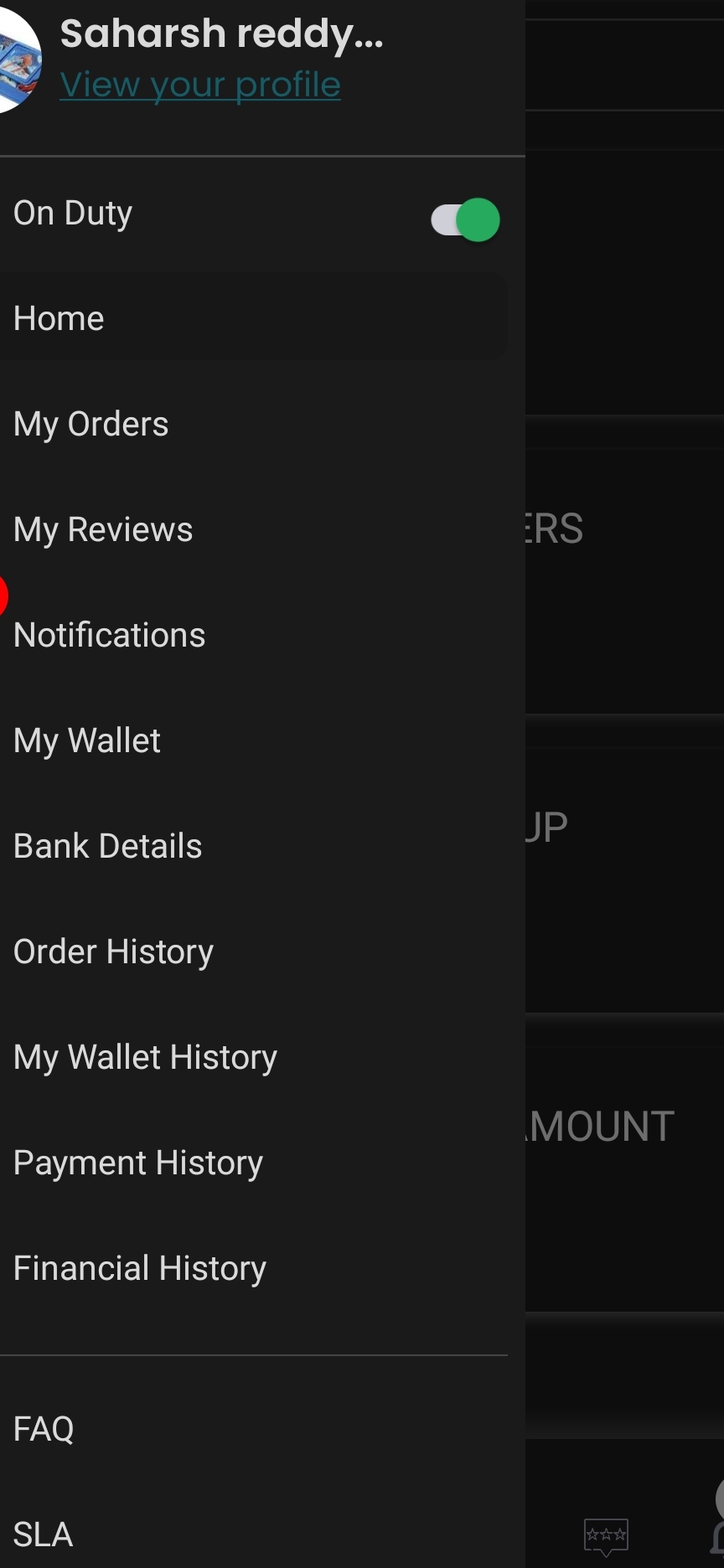Image resolution: width=724 pixels, height=1568 pixels.
Task: Open Bank Details
Action: click(253, 846)
